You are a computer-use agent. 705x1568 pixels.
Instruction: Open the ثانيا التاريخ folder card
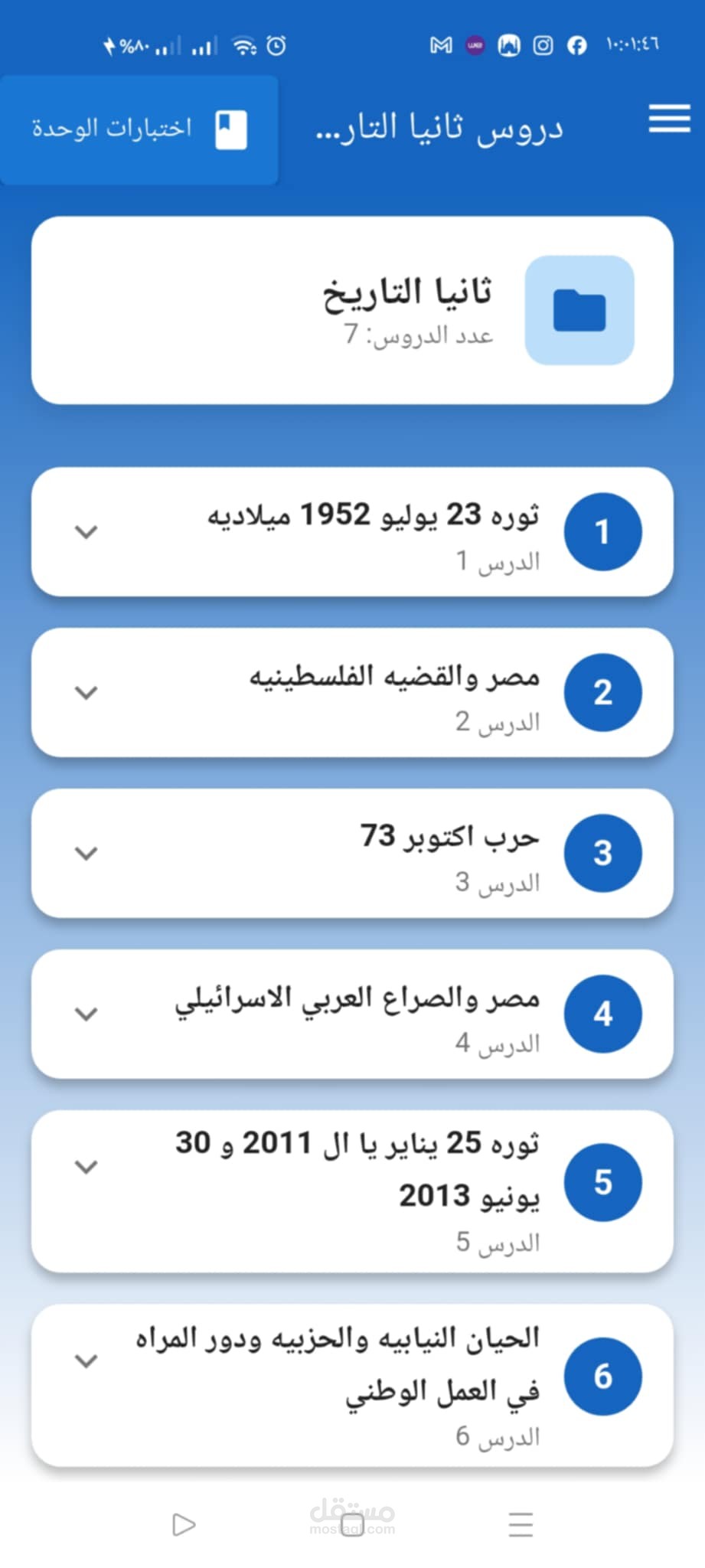coord(352,310)
